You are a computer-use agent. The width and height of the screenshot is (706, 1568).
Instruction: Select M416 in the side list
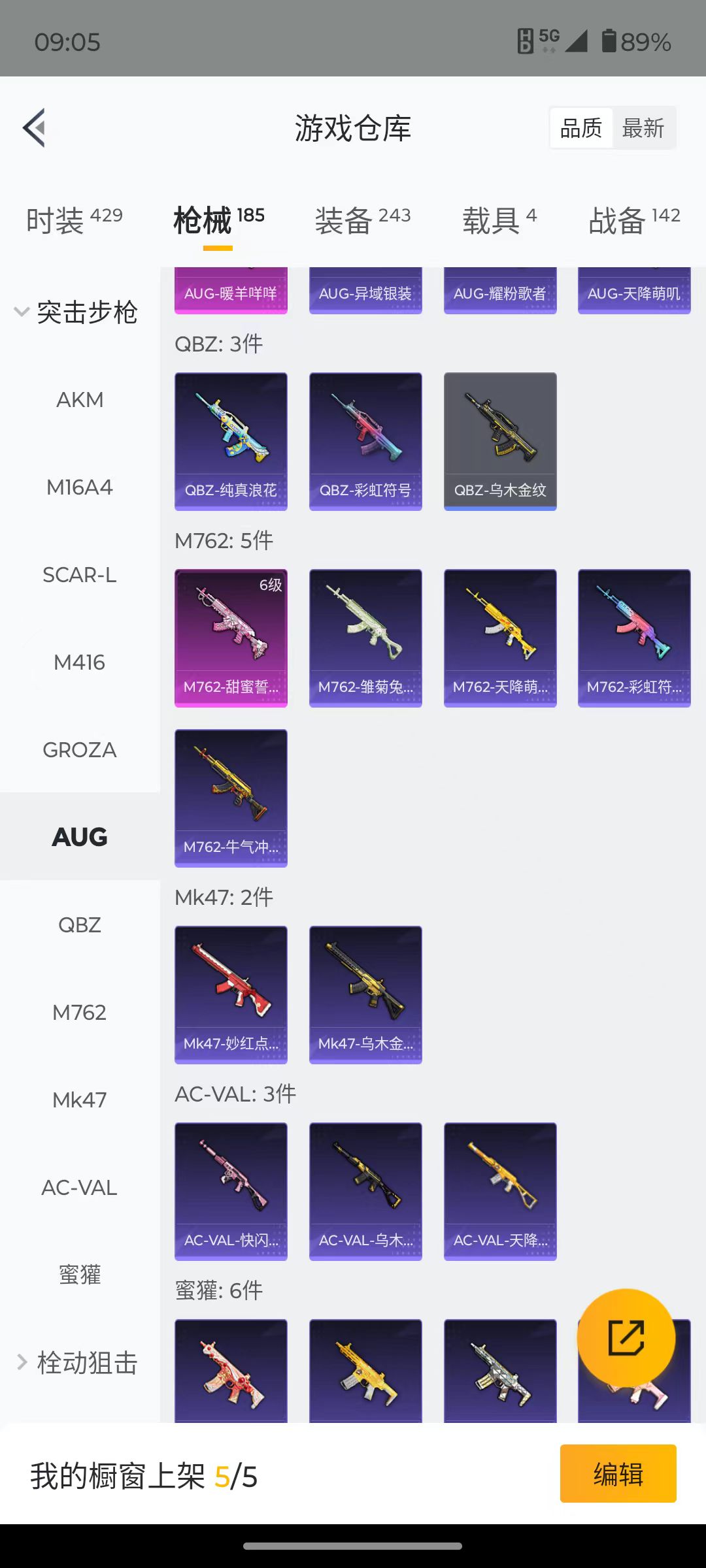80,662
